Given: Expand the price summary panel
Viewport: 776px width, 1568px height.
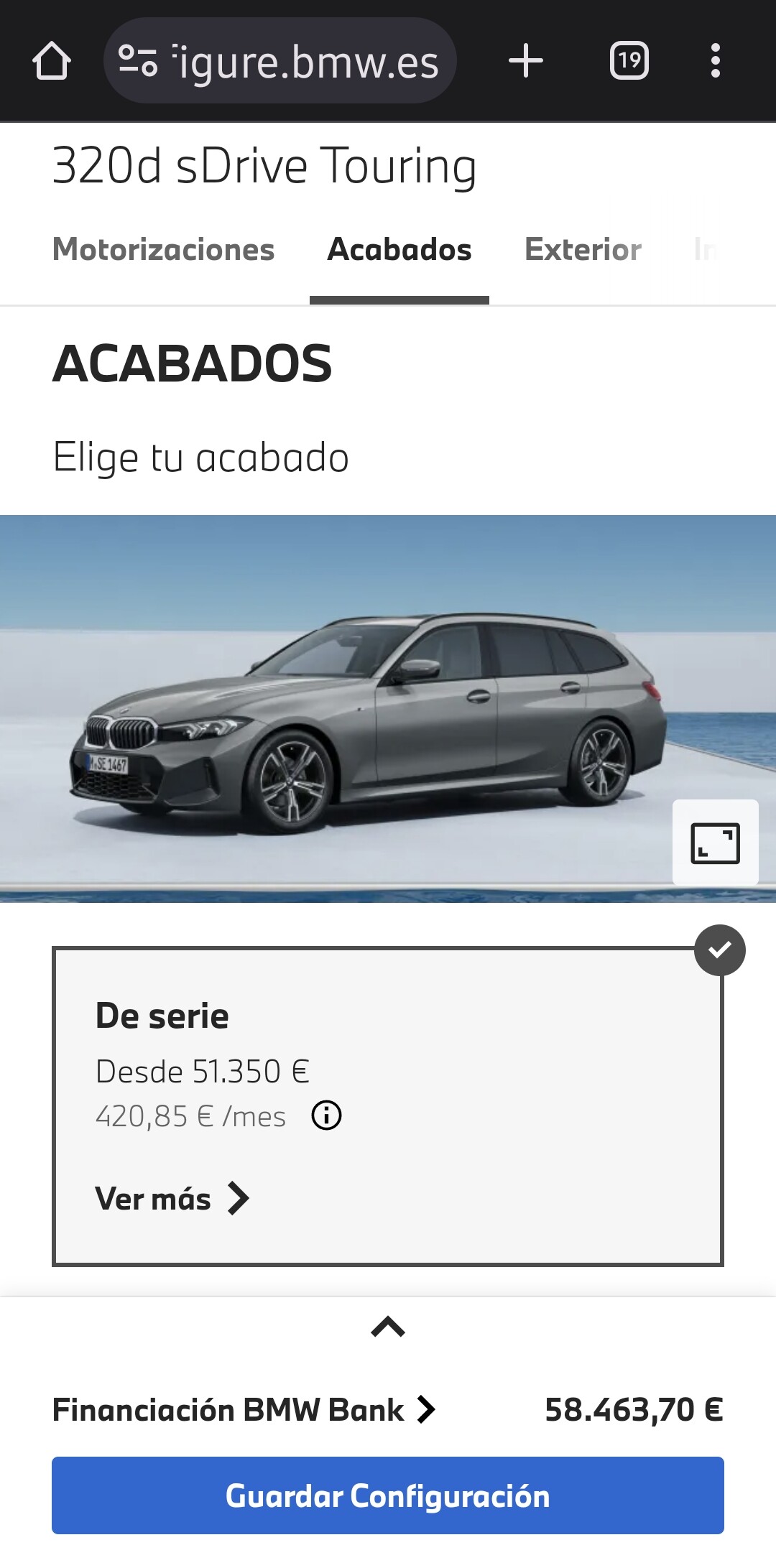Looking at the screenshot, I should 388,1327.
